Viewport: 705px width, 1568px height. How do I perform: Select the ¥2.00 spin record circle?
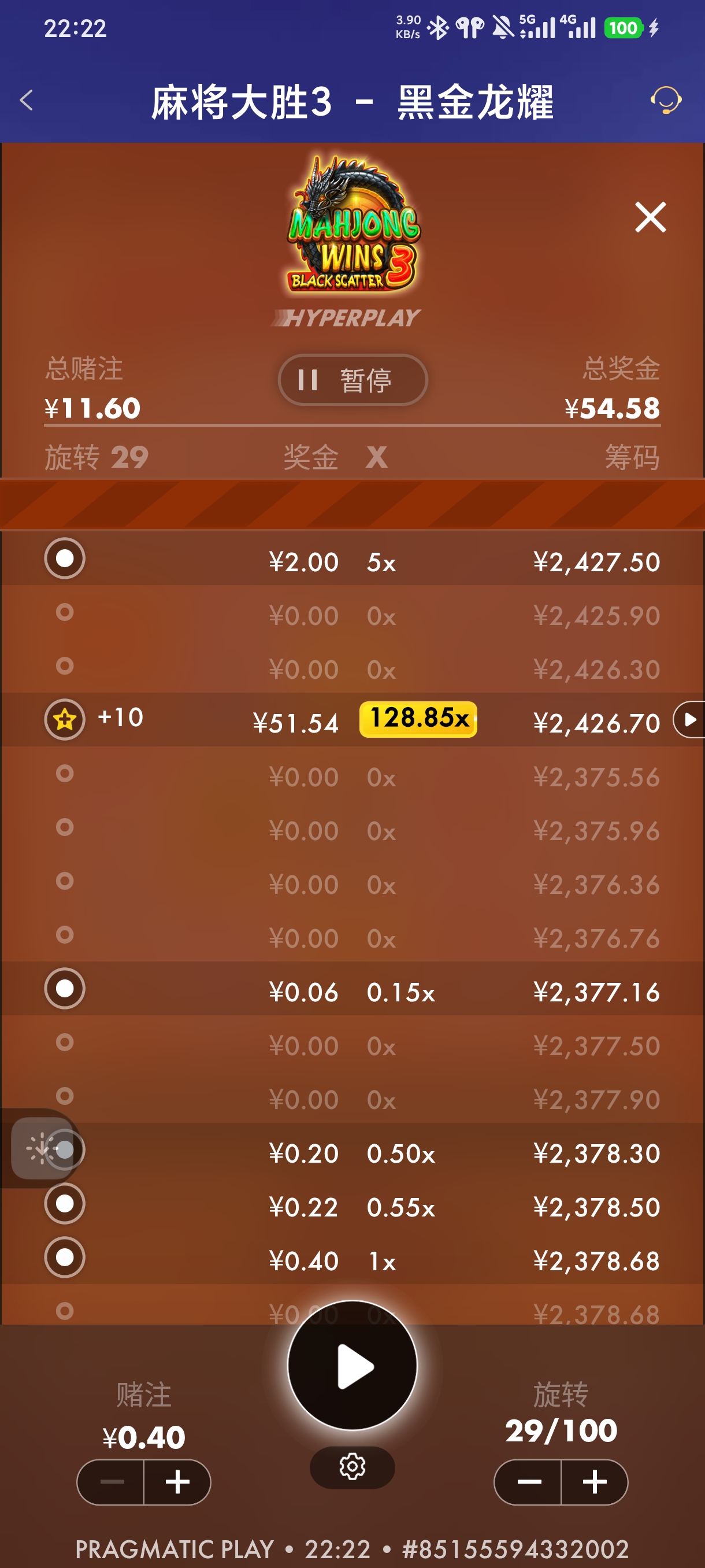coord(65,558)
